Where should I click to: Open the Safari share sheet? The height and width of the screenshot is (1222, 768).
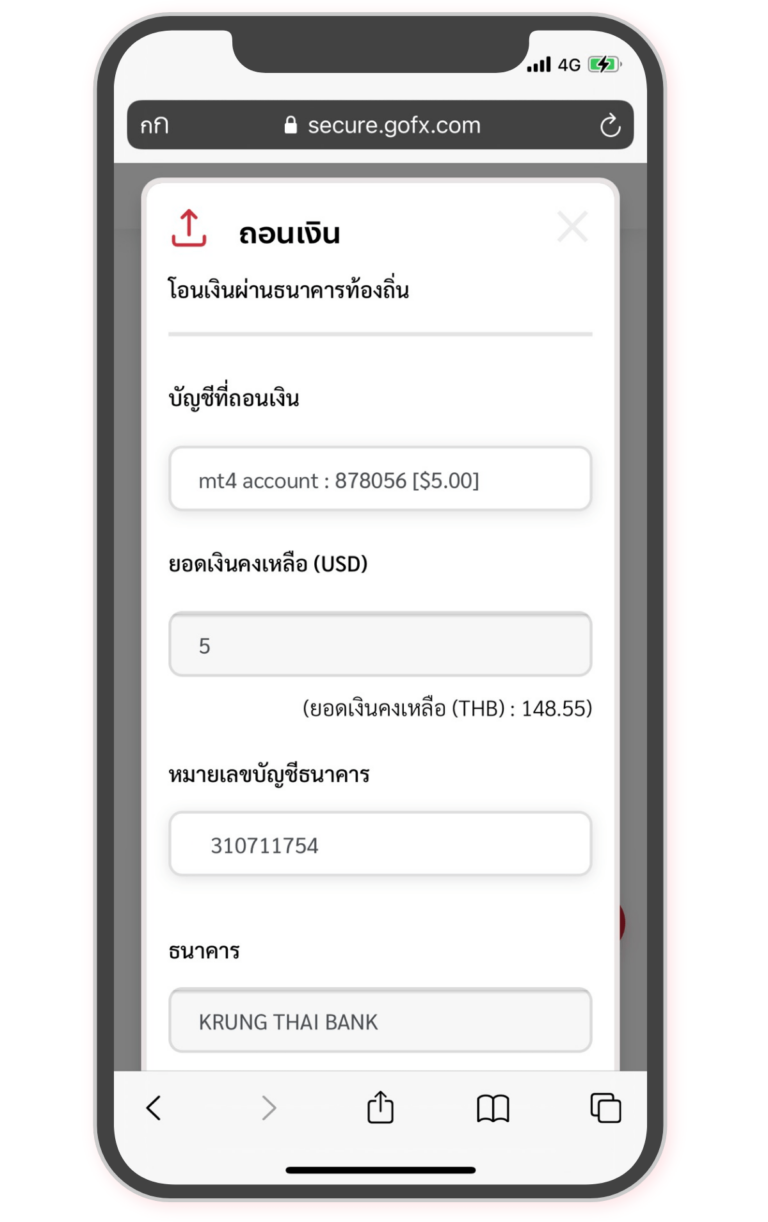pyautogui.click(x=380, y=1107)
